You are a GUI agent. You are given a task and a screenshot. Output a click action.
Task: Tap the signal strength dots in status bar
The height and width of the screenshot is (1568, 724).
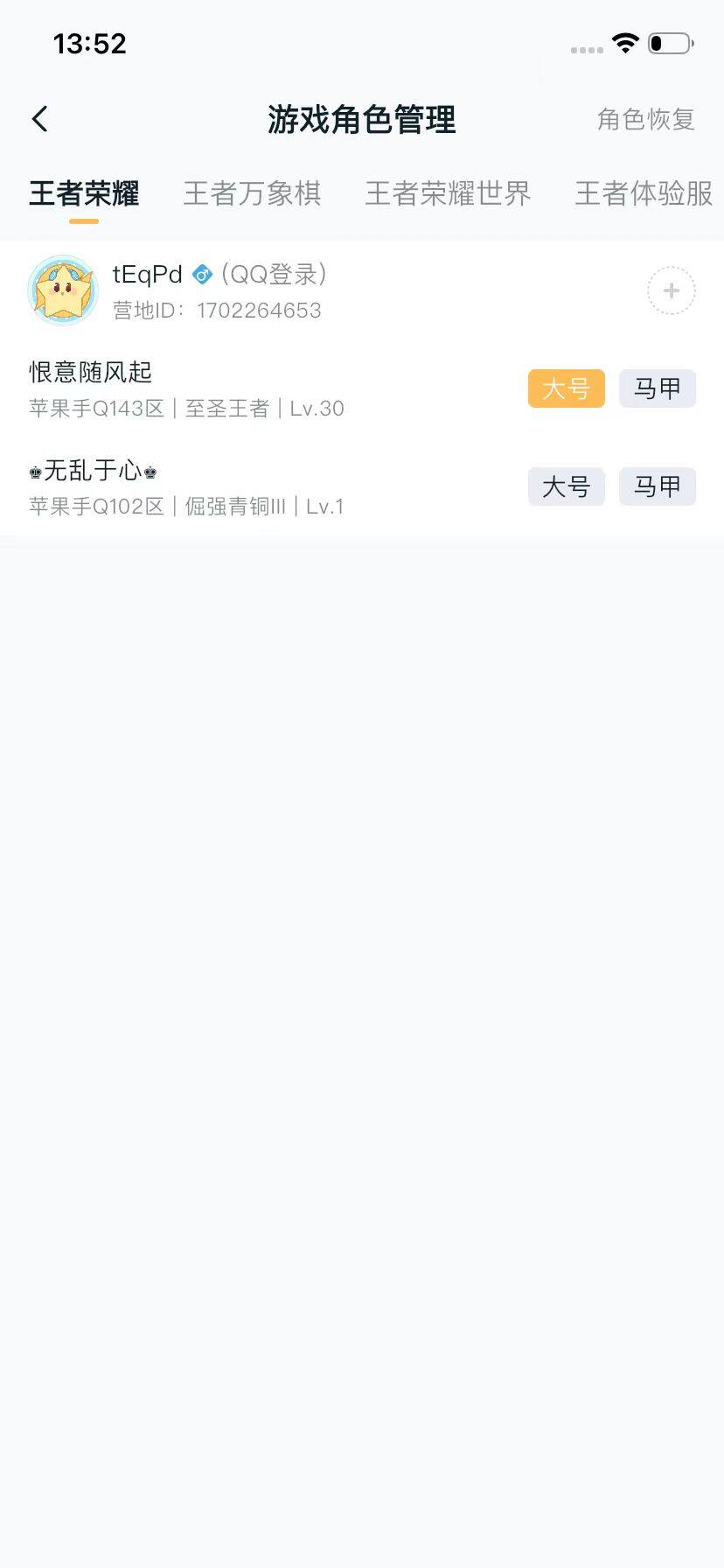pos(584,50)
